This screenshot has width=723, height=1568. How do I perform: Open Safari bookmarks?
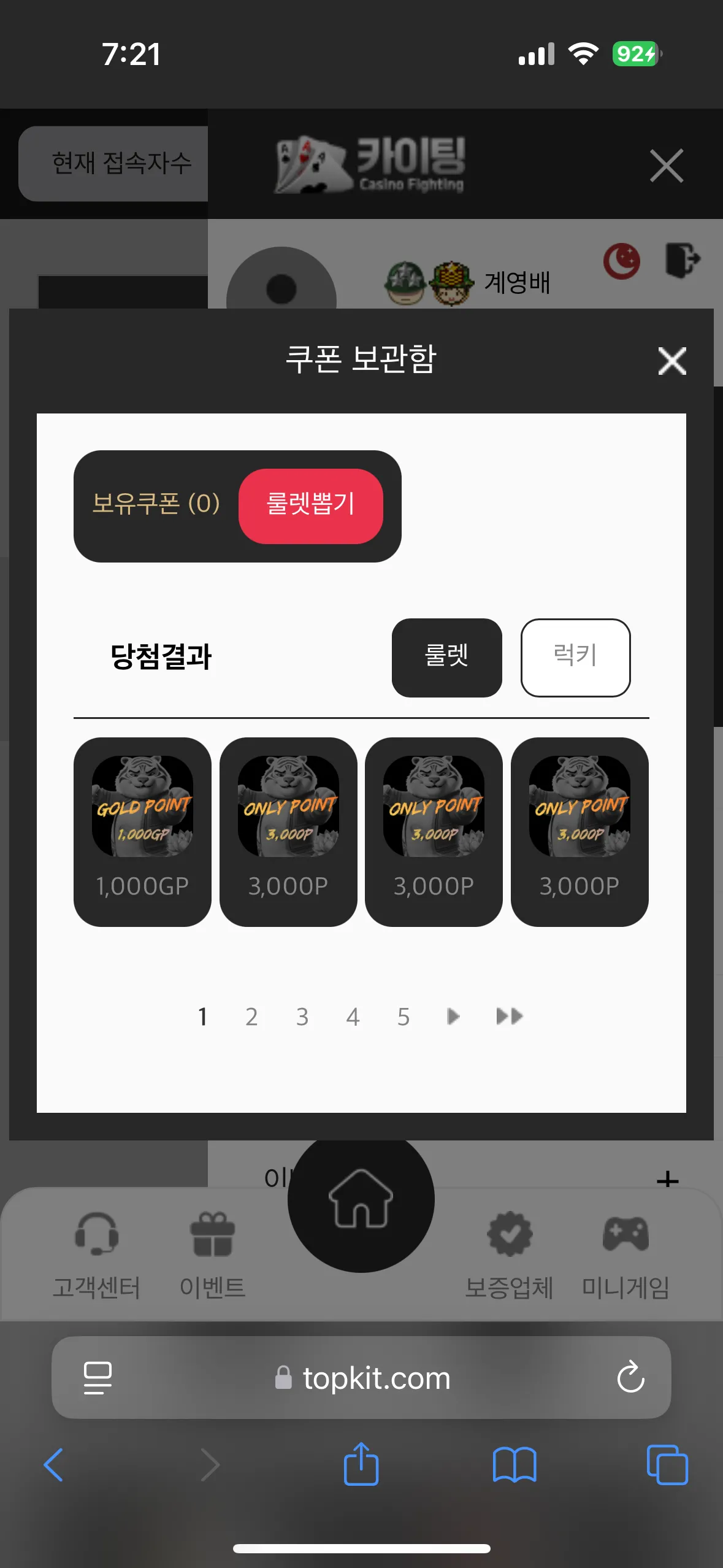pyautogui.click(x=515, y=1465)
